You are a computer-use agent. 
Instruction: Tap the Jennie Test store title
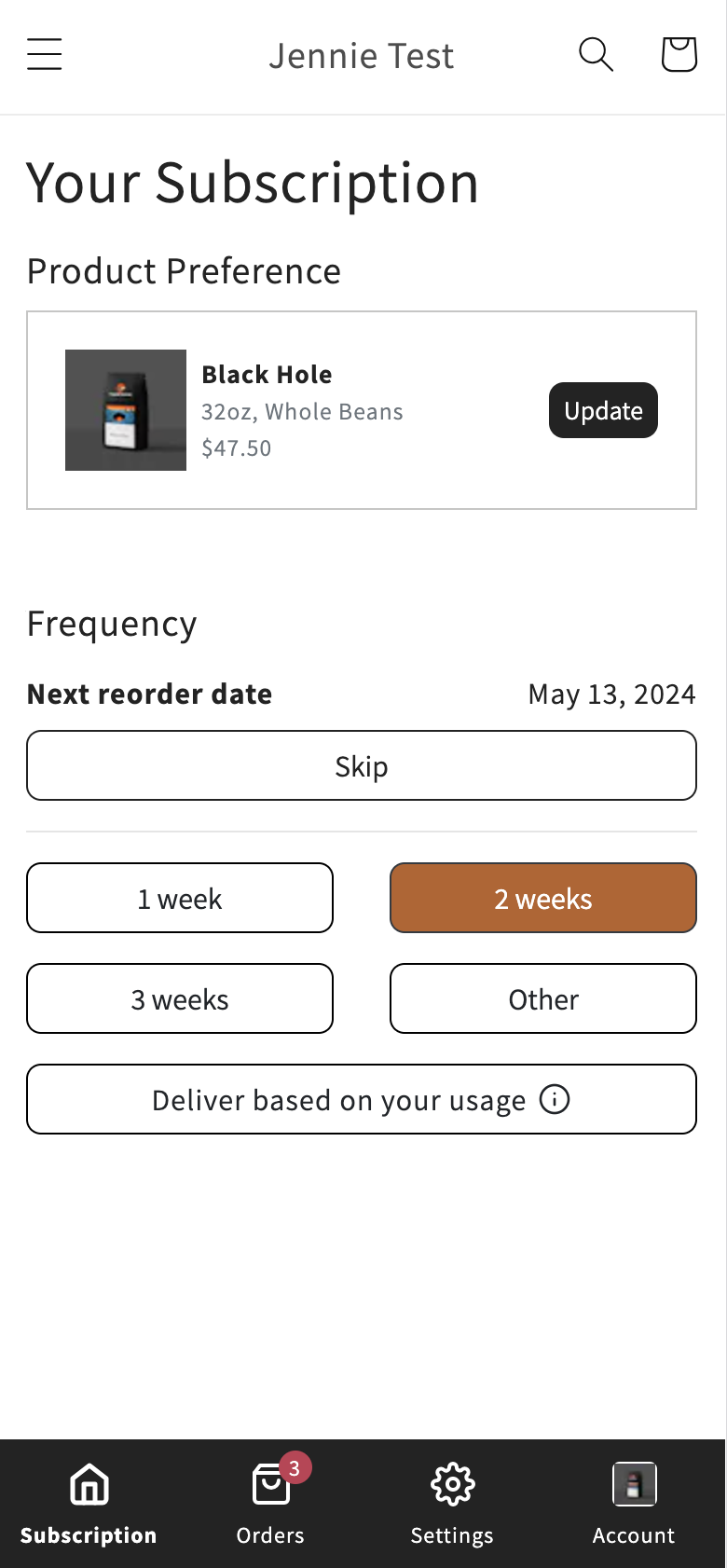click(x=362, y=56)
